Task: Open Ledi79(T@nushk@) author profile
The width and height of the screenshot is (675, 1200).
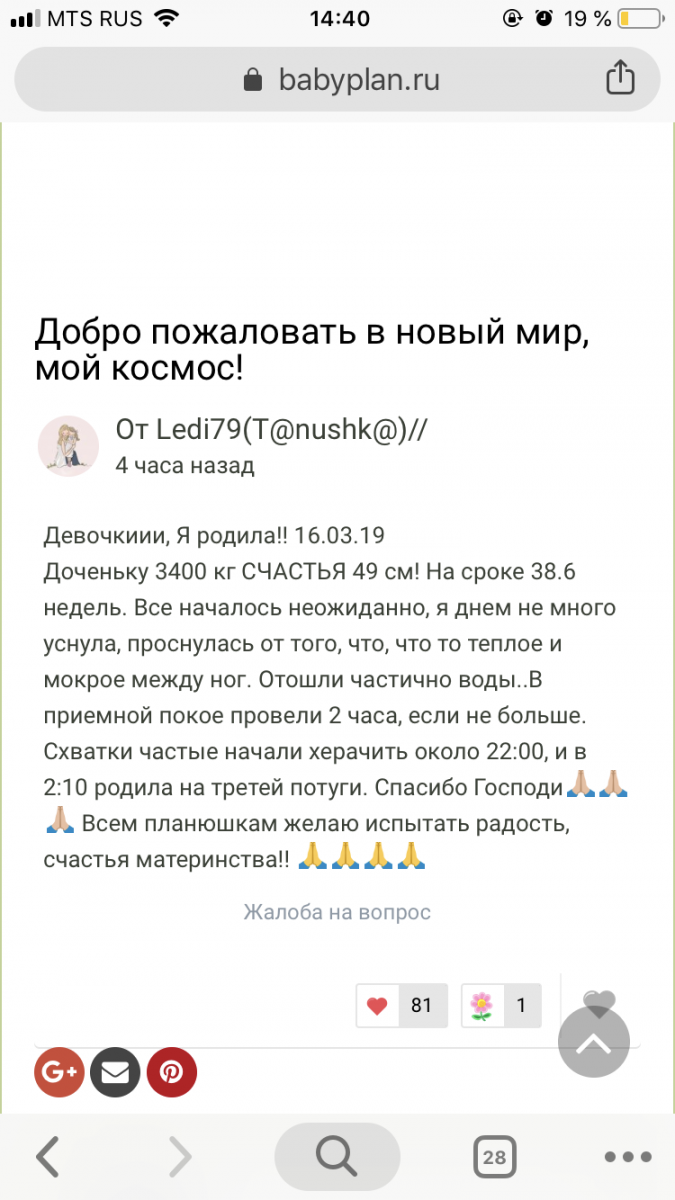Action: (x=272, y=429)
